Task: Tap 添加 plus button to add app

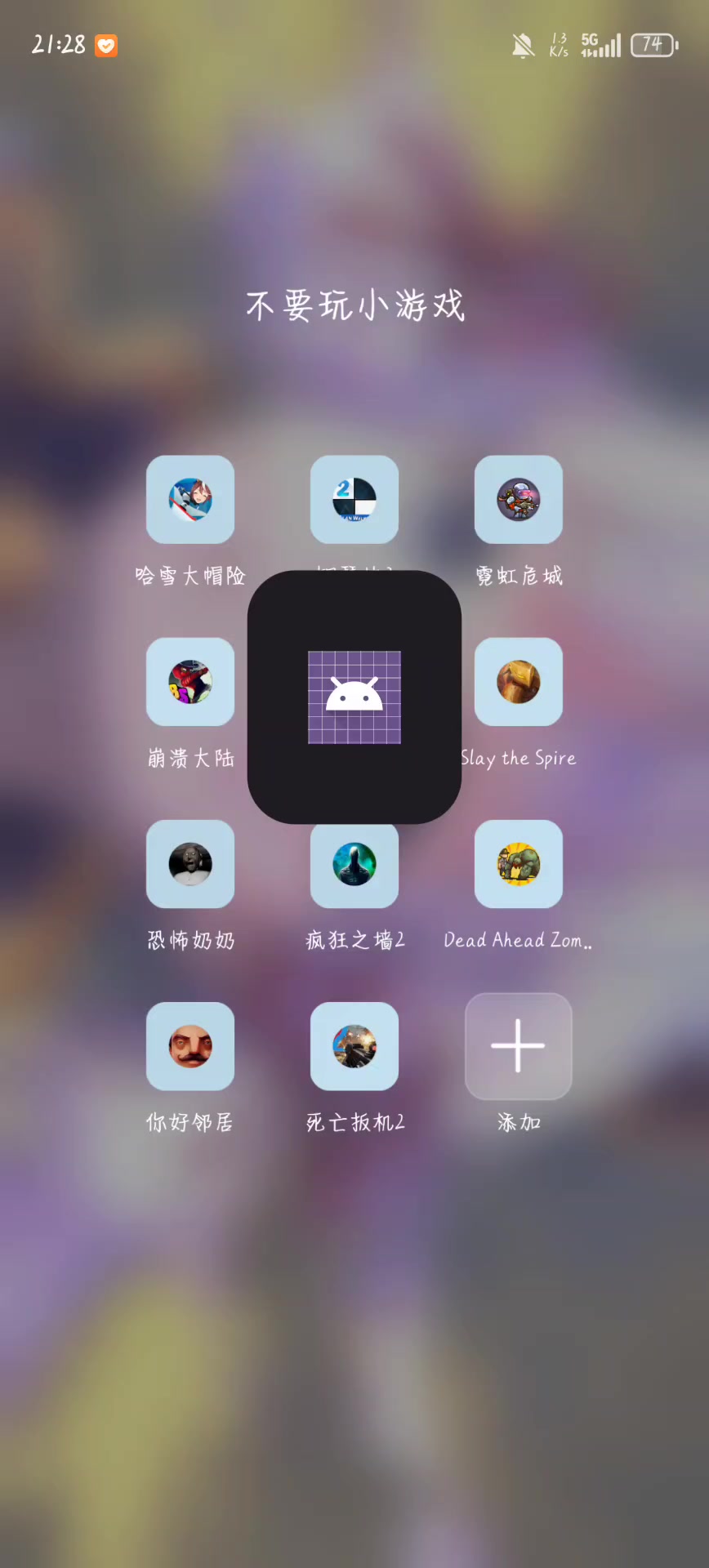Action: pos(518,1046)
